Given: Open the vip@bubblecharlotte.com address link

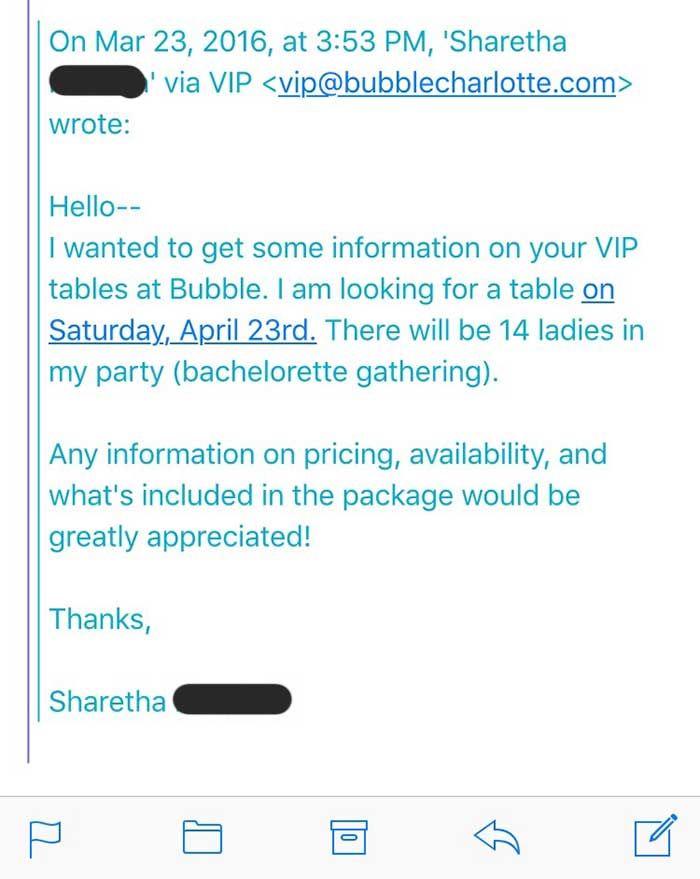Looking at the screenshot, I should pos(447,83).
